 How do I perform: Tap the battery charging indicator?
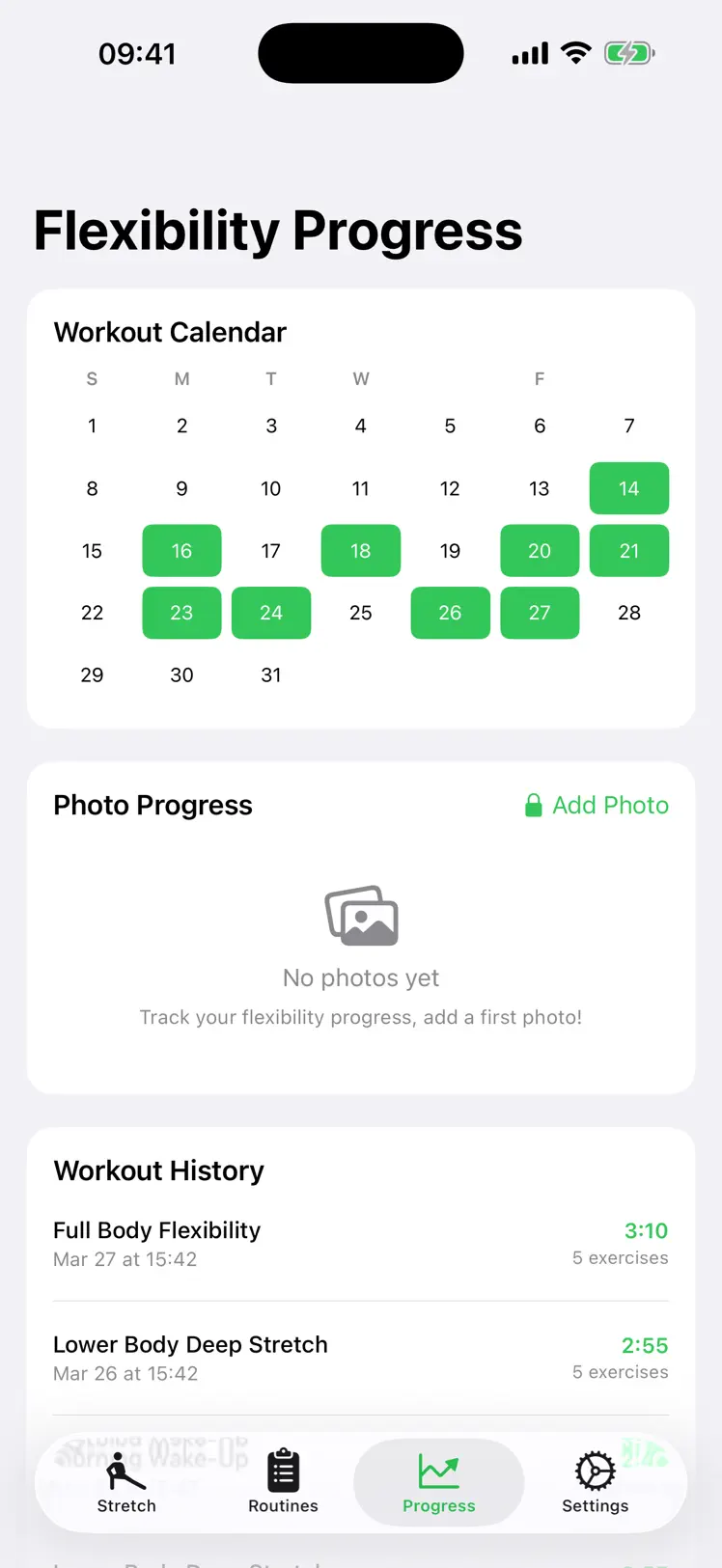[x=629, y=53]
